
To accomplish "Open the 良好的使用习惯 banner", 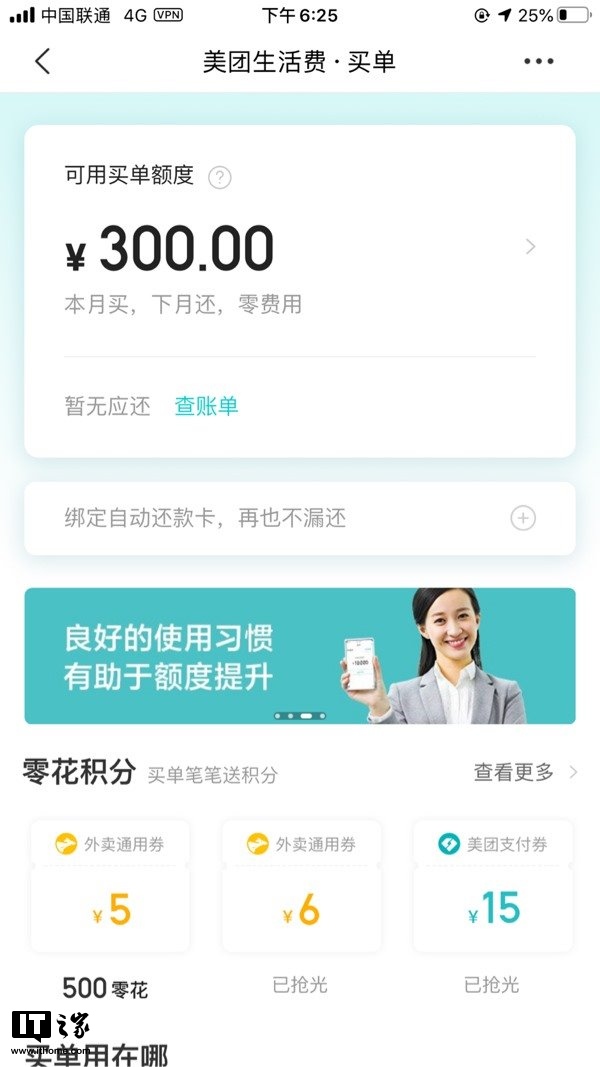I will point(300,655).
